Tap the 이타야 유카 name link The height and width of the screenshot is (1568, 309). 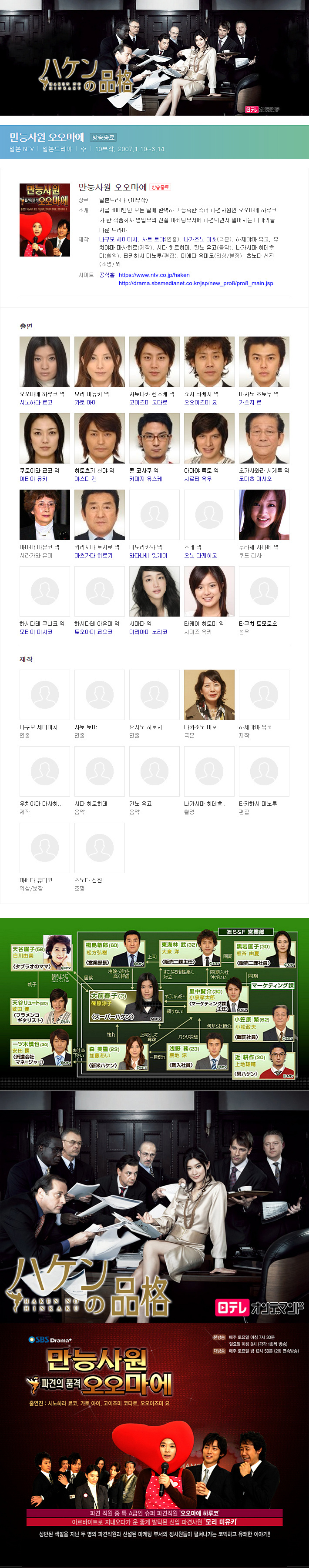[x=34, y=479]
